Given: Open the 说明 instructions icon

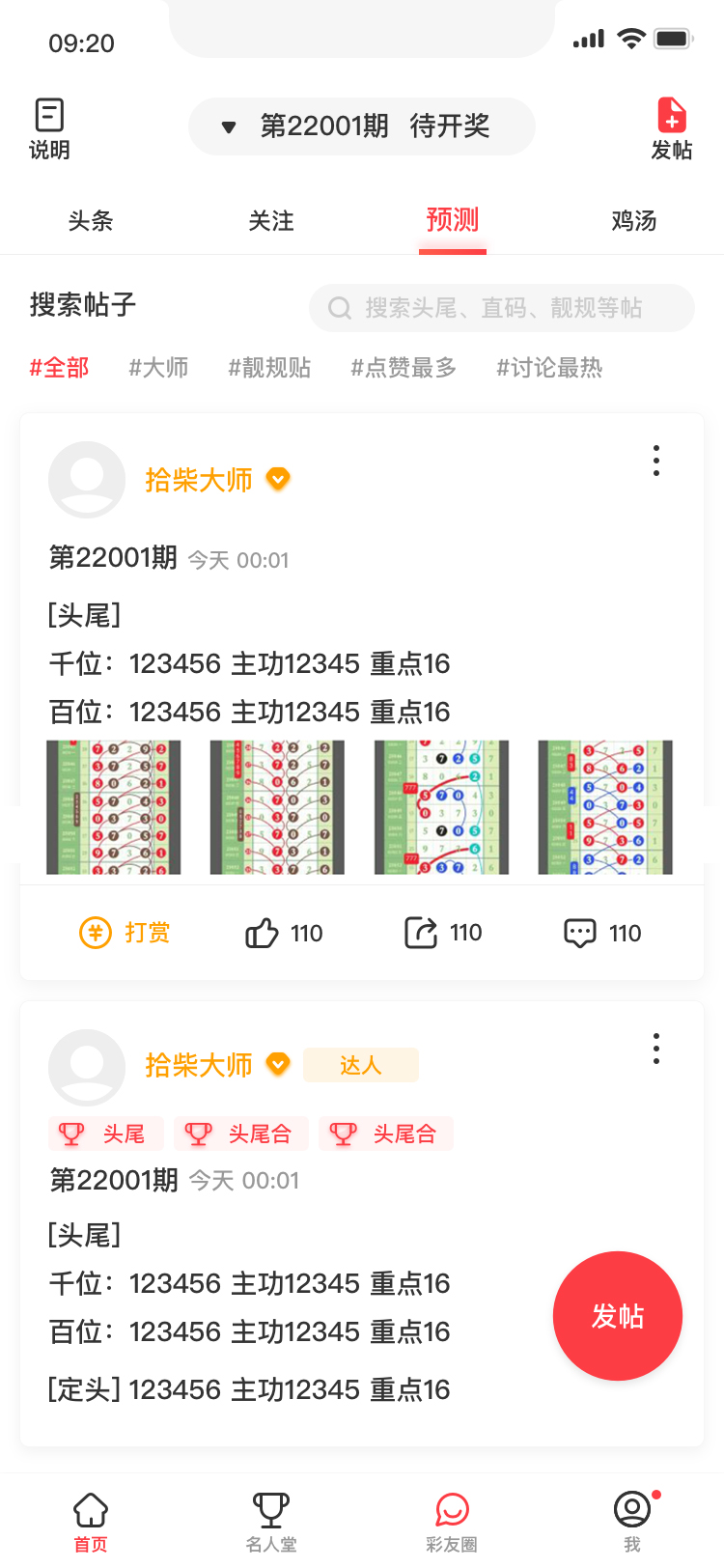Looking at the screenshot, I should [49, 127].
